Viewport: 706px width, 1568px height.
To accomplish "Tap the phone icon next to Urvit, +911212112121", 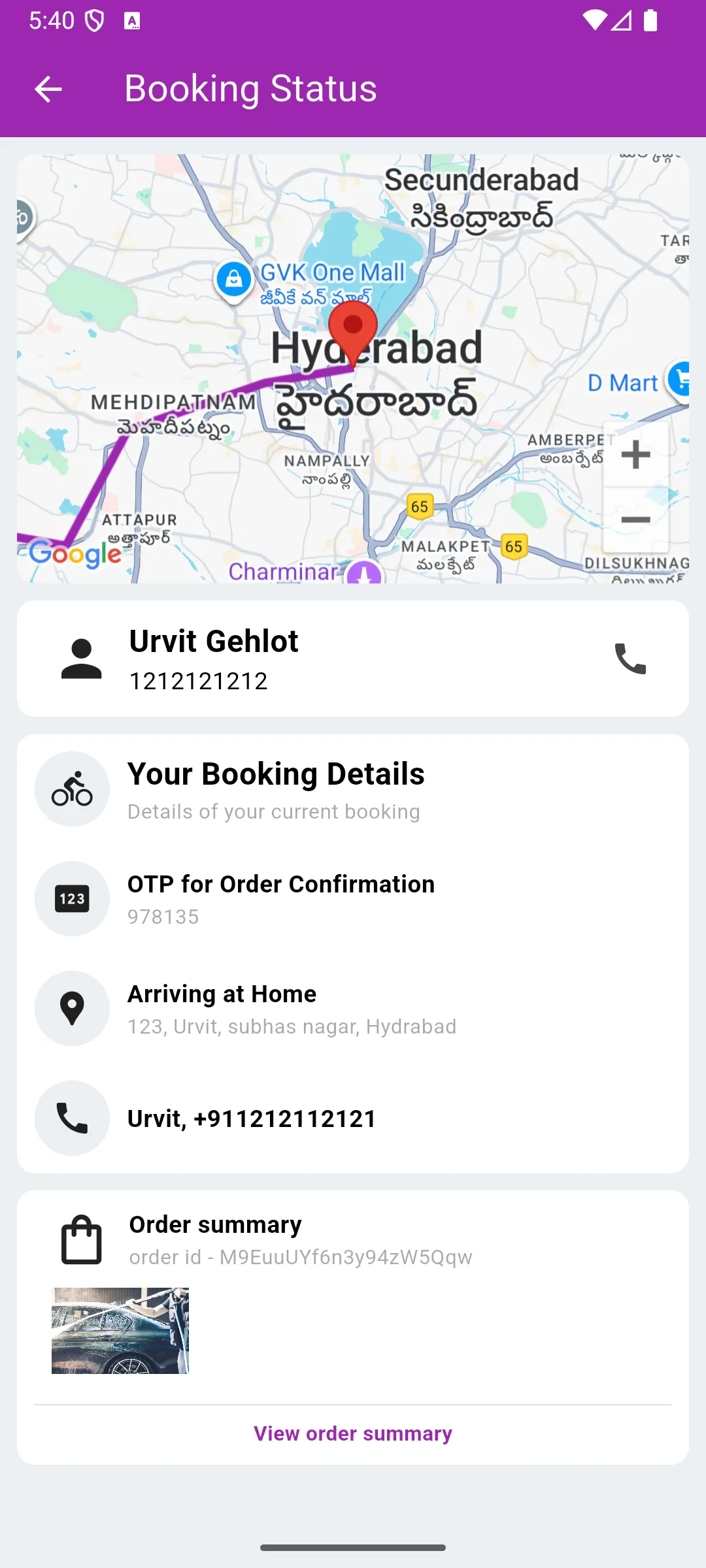I will pos(72,1118).
